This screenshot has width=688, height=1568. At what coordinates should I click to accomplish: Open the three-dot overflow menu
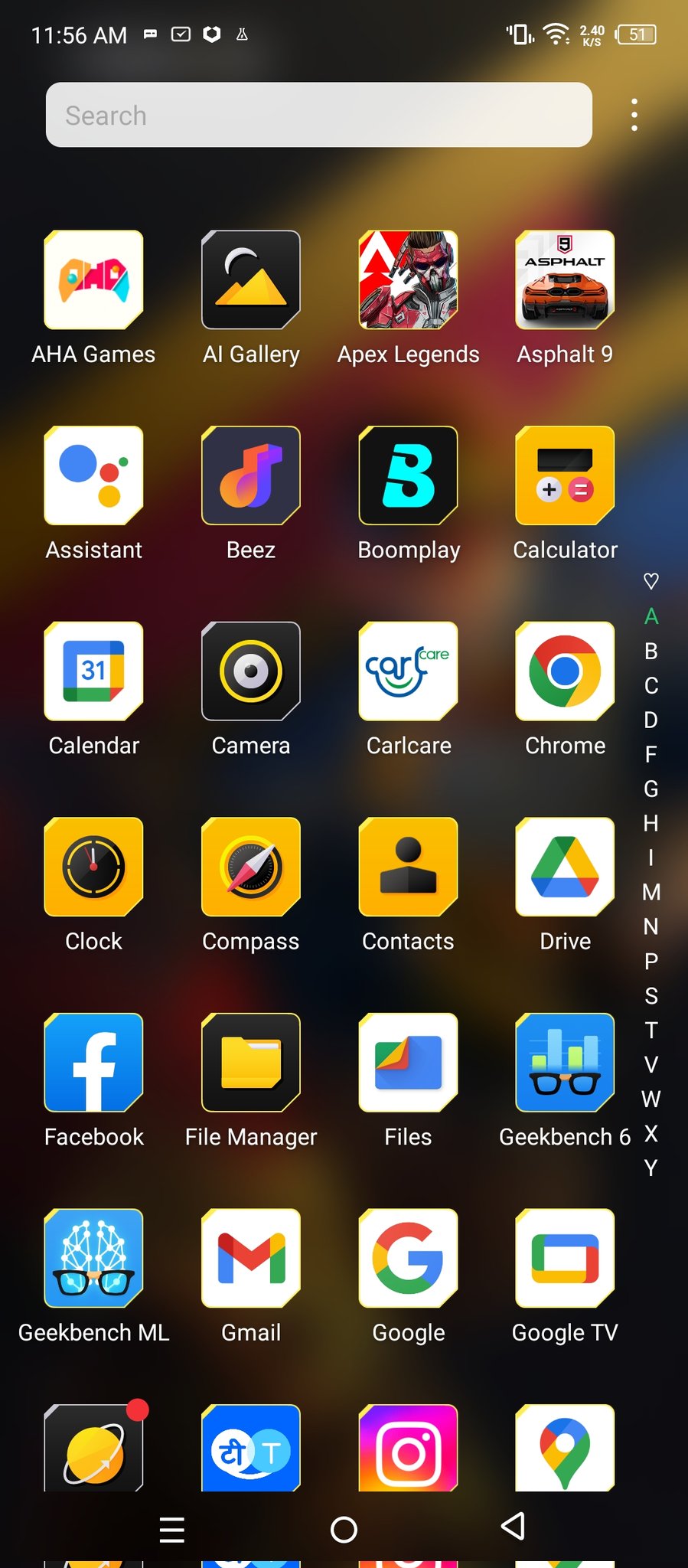(x=634, y=115)
